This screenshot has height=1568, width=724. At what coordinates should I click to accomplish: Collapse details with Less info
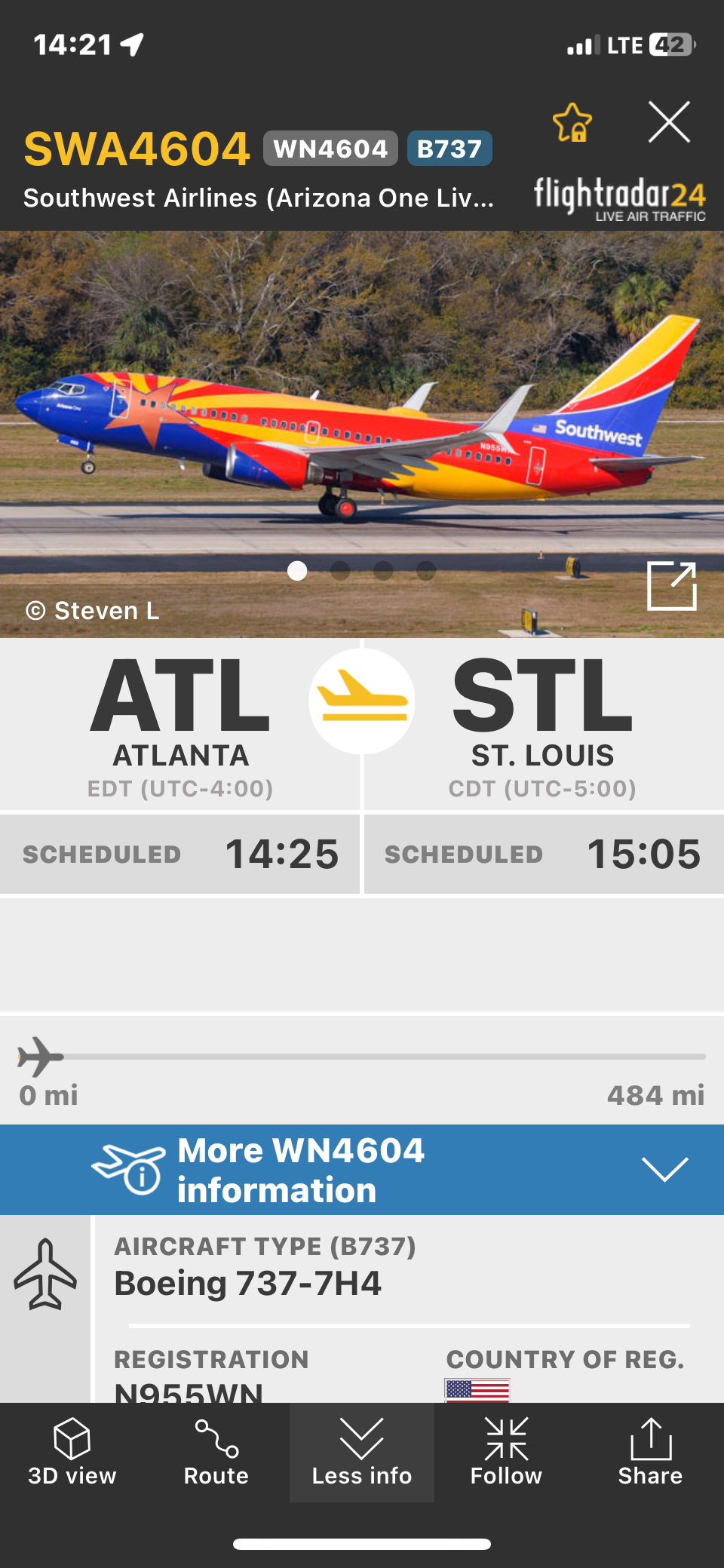tap(362, 1452)
